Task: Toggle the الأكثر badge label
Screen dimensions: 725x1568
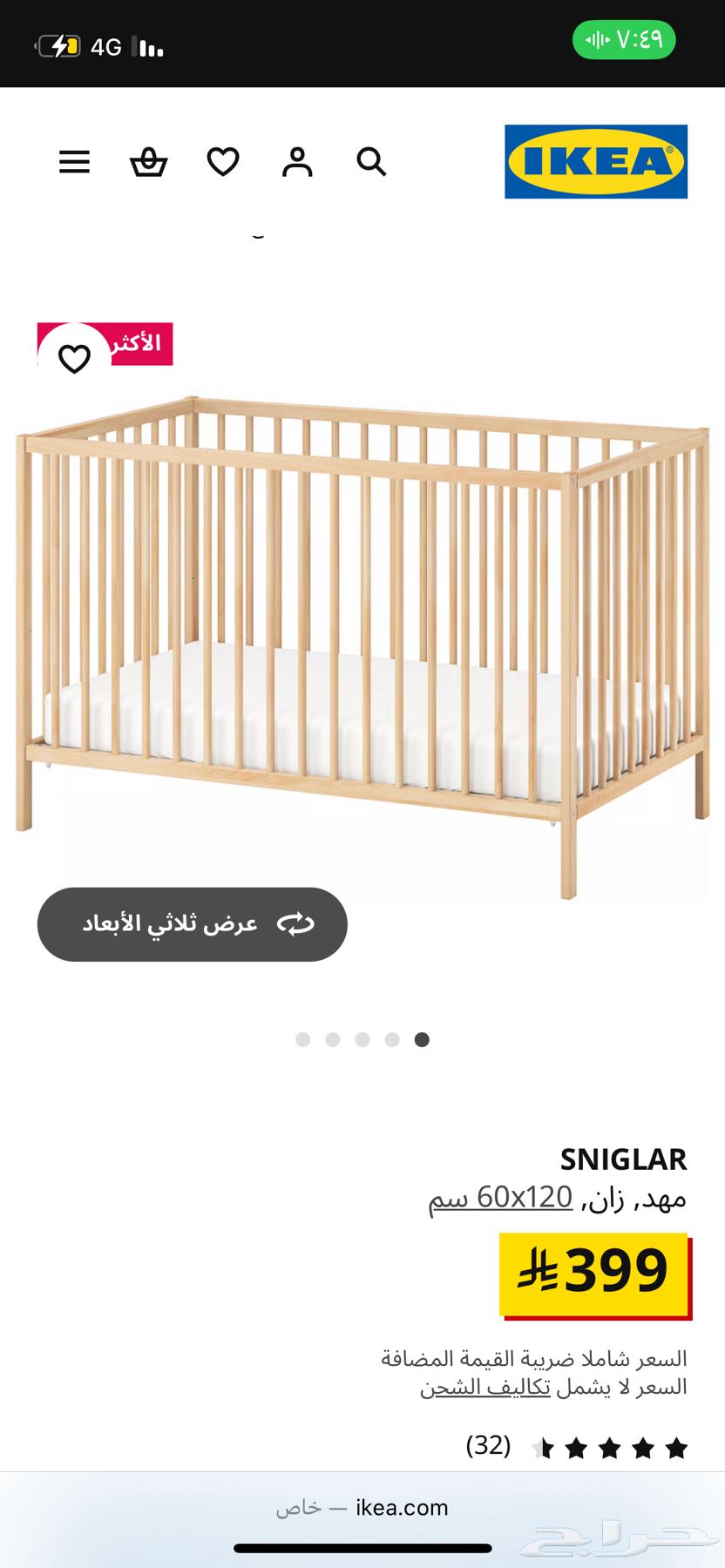Action: tap(135, 344)
